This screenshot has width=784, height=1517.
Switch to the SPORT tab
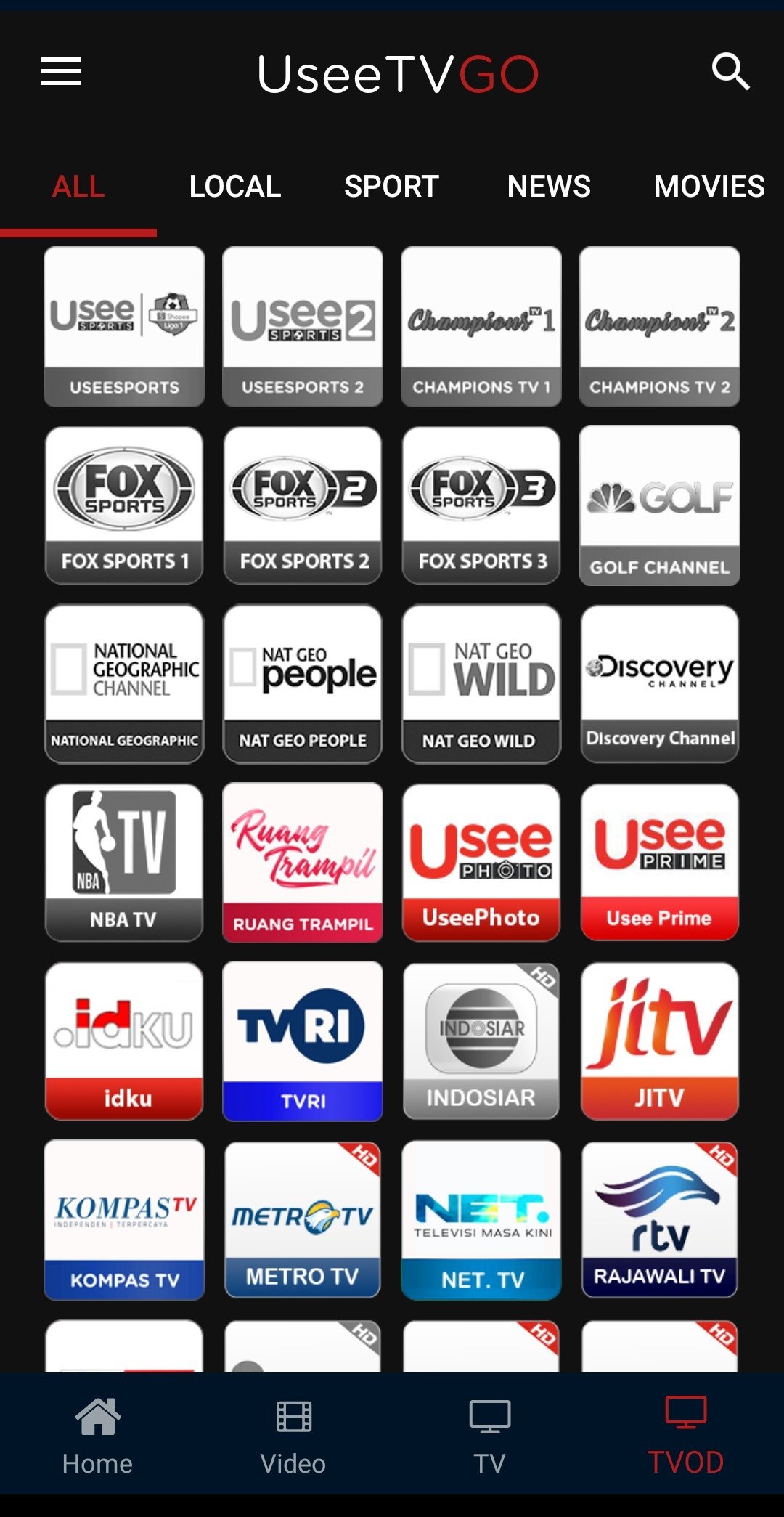391,187
